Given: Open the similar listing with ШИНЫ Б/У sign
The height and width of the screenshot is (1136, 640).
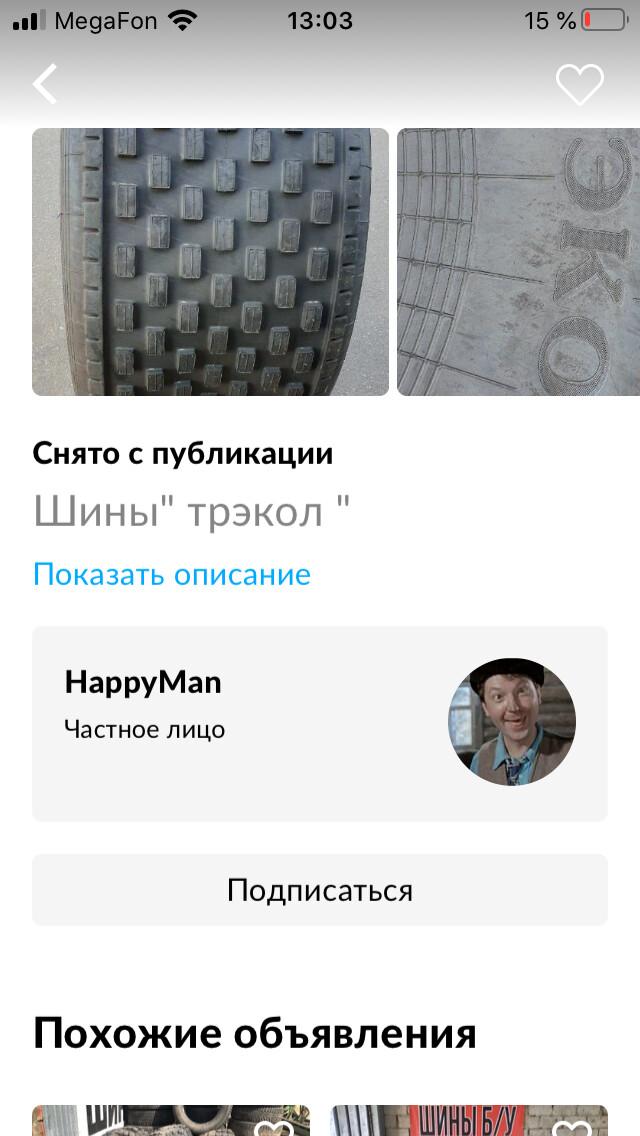Looking at the screenshot, I should tap(450, 1120).
